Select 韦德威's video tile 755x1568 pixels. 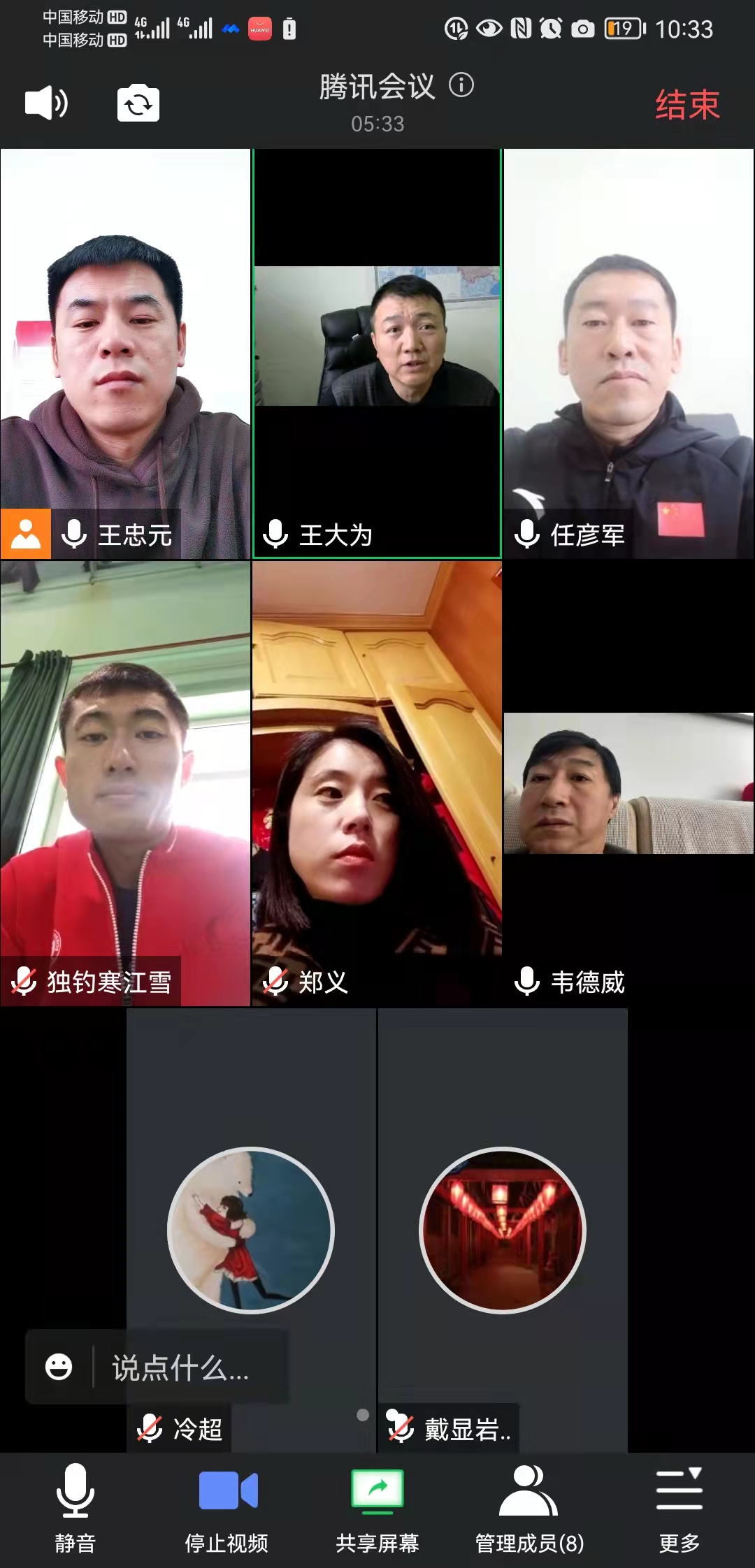point(628,783)
